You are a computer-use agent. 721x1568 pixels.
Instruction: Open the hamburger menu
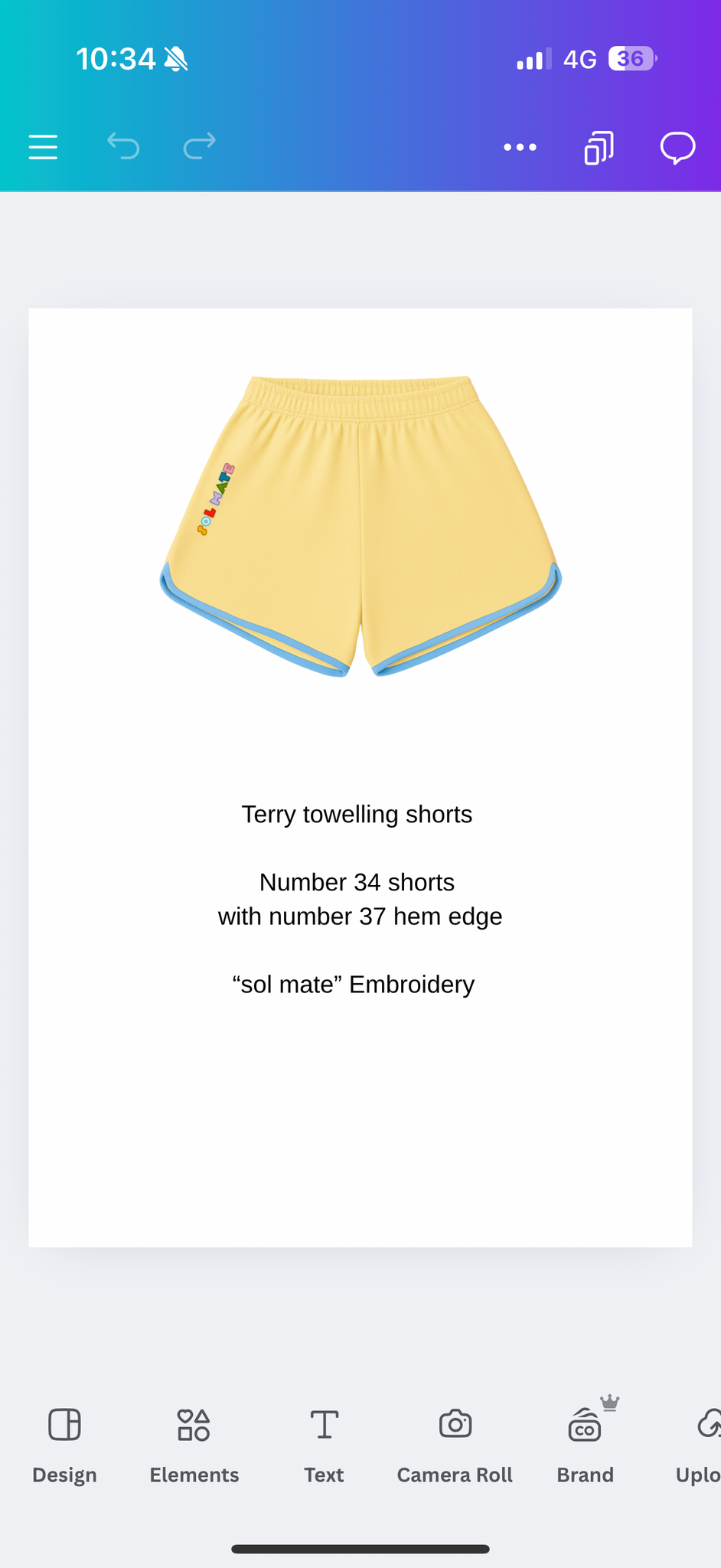pyautogui.click(x=43, y=147)
